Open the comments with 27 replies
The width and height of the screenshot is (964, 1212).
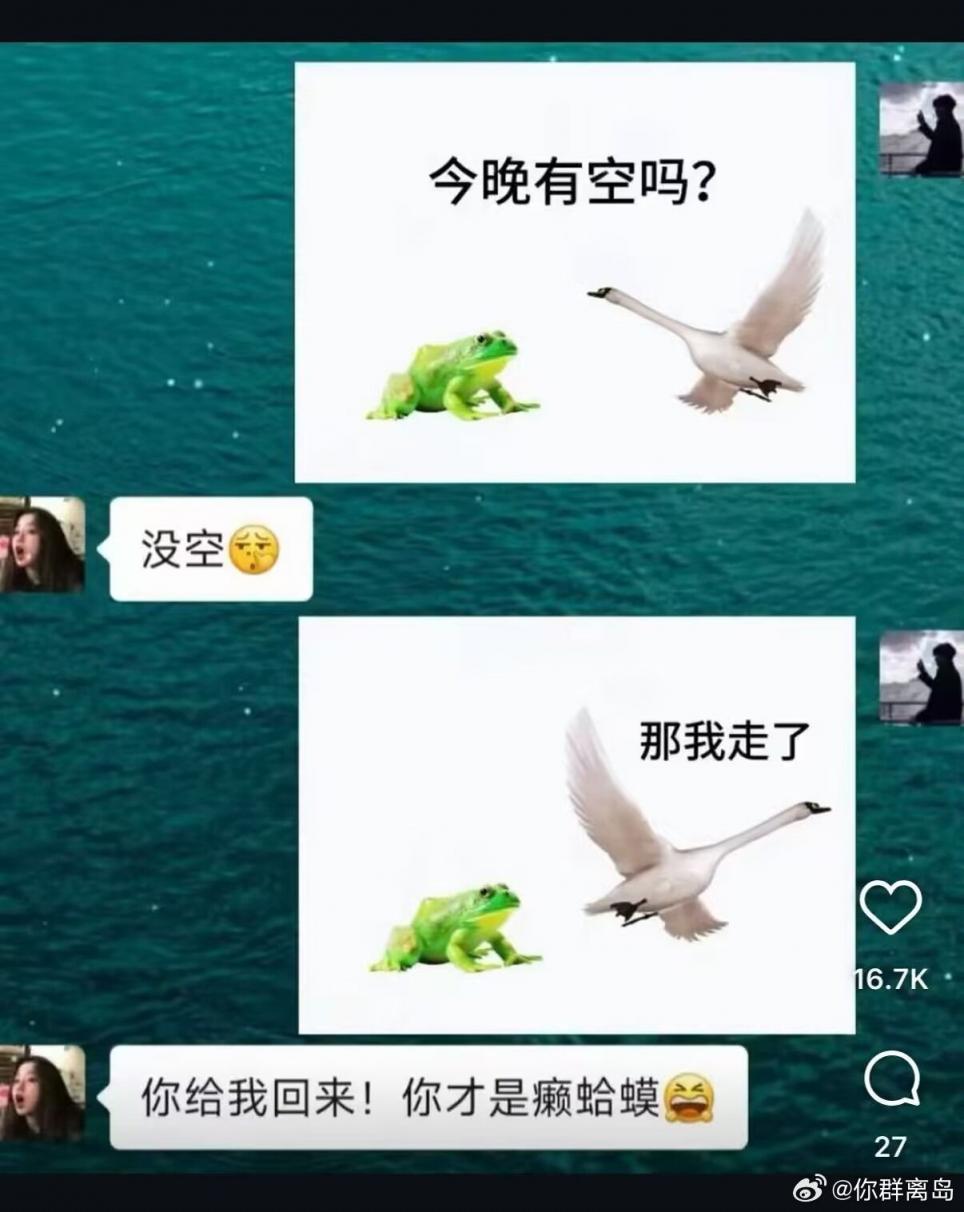tap(890, 1081)
